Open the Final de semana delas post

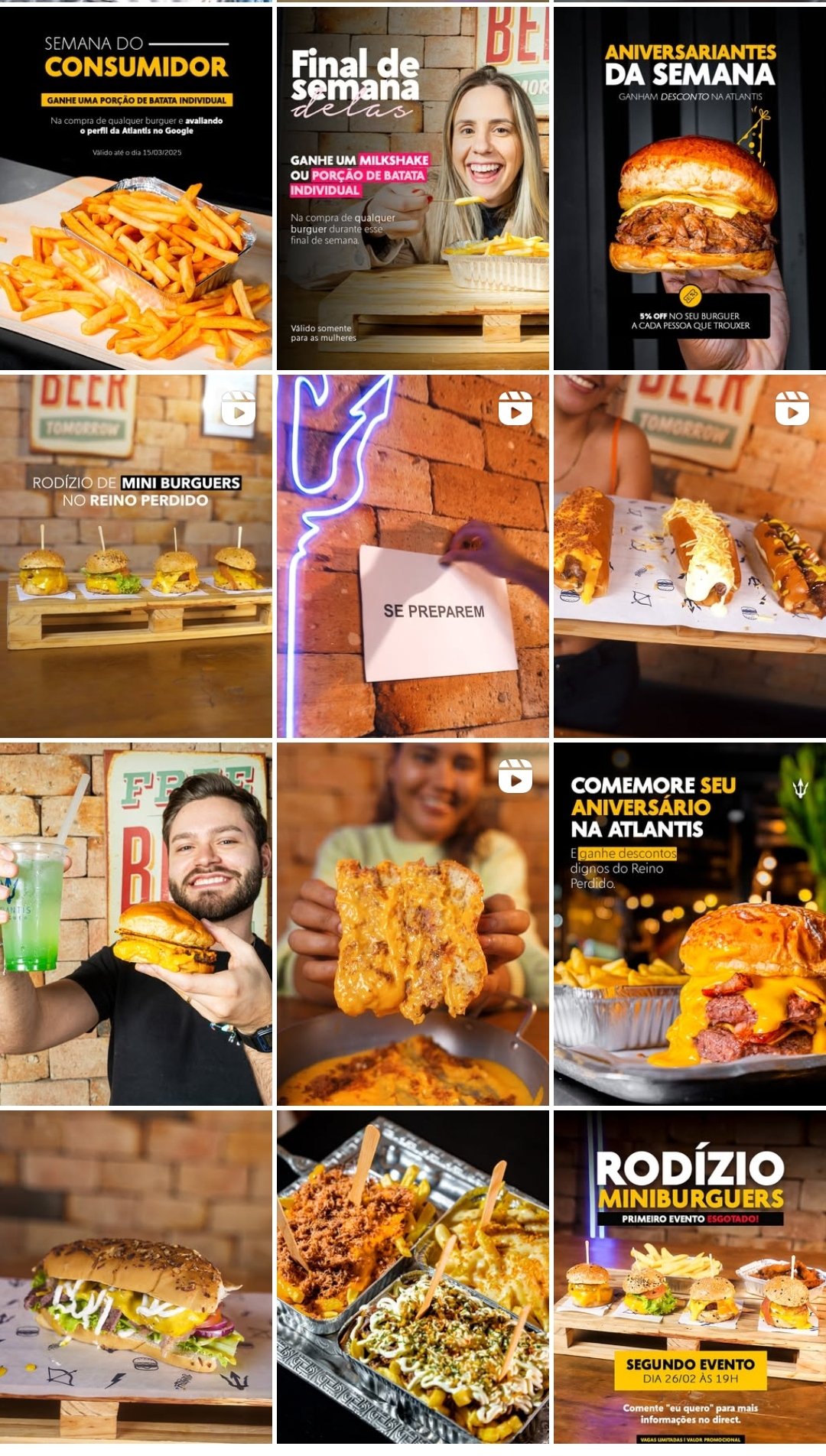(412, 188)
